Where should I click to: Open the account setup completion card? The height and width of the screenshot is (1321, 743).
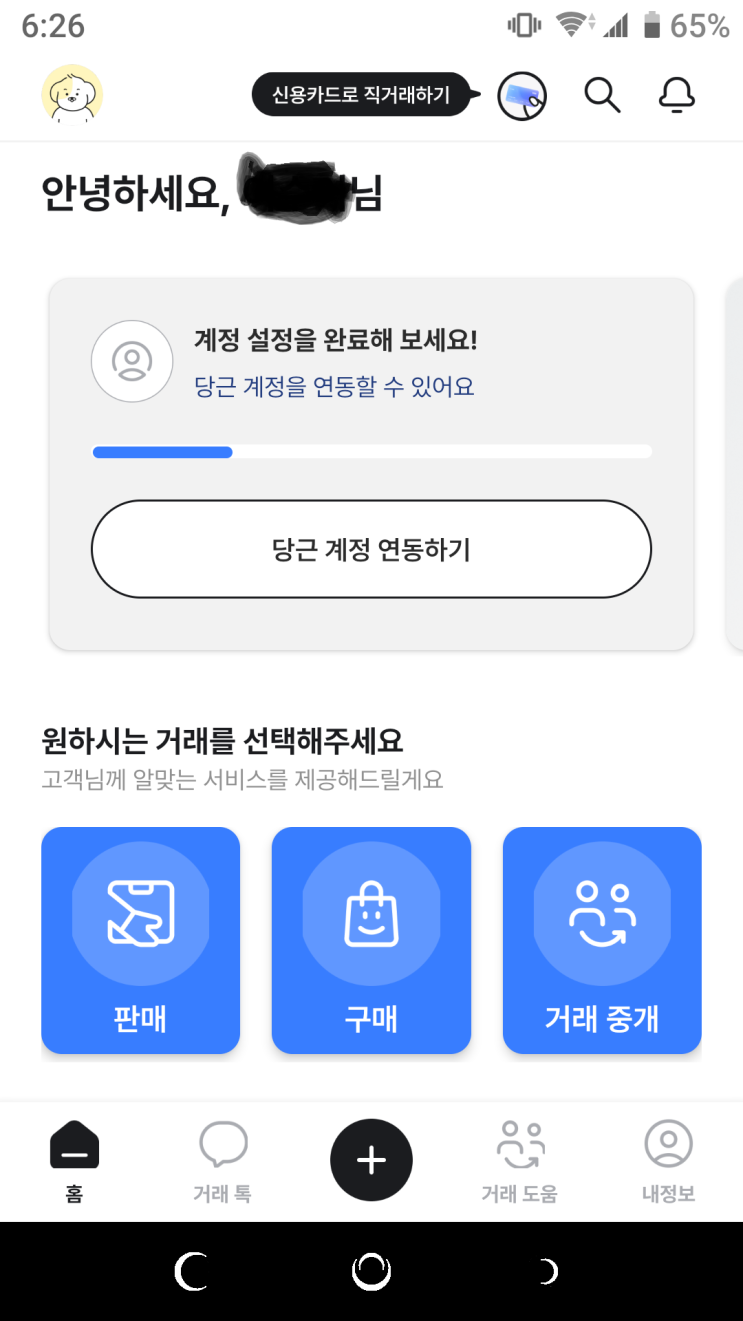point(371,372)
